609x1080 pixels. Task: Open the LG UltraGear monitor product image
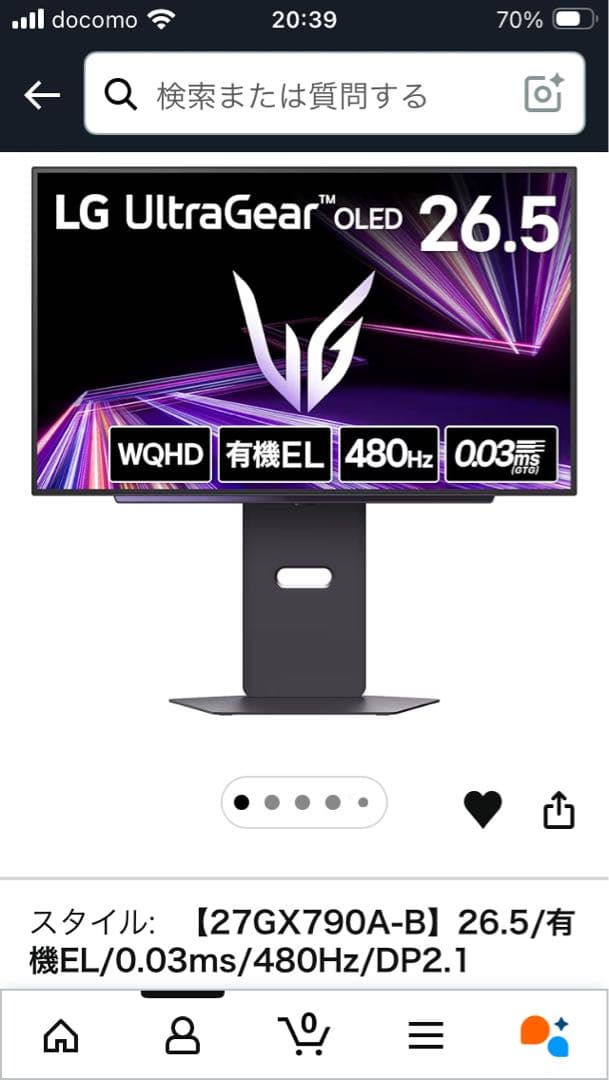click(x=304, y=440)
